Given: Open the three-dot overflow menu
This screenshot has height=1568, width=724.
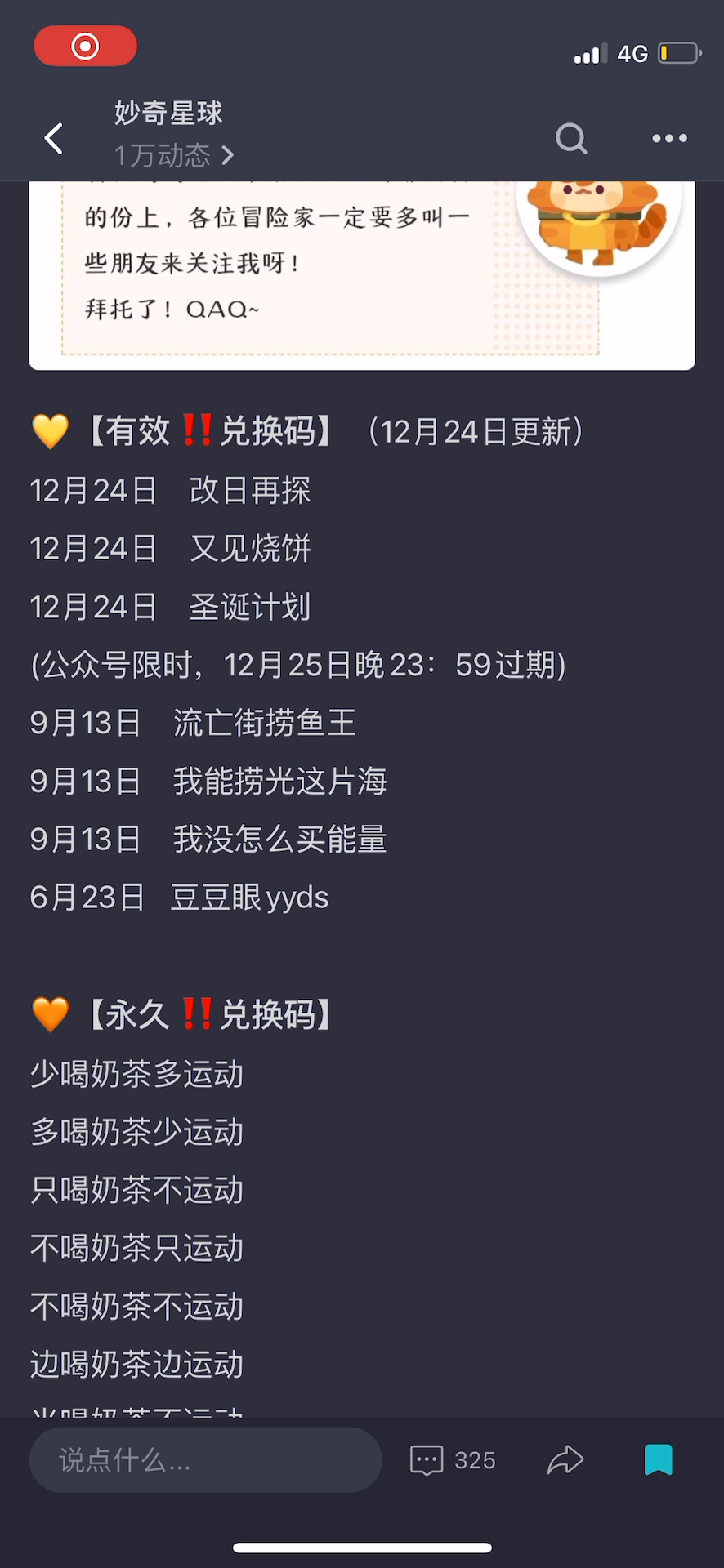Looking at the screenshot, I should (669, 139).
